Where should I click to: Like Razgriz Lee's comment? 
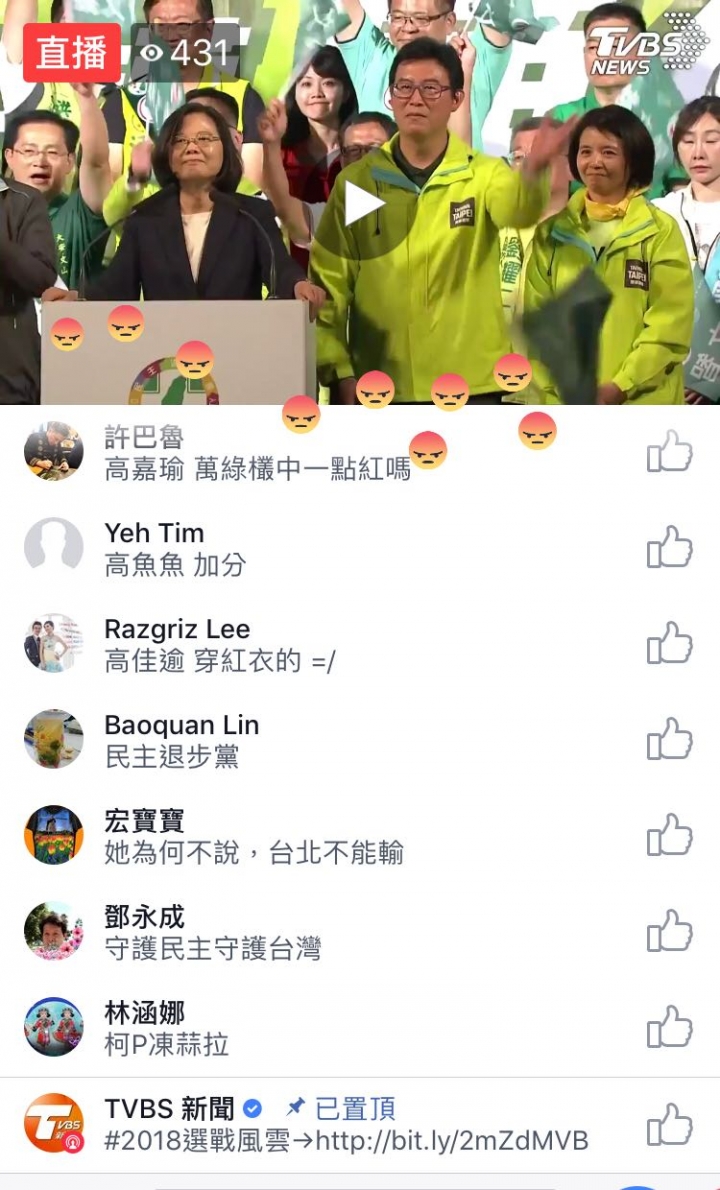669,644
